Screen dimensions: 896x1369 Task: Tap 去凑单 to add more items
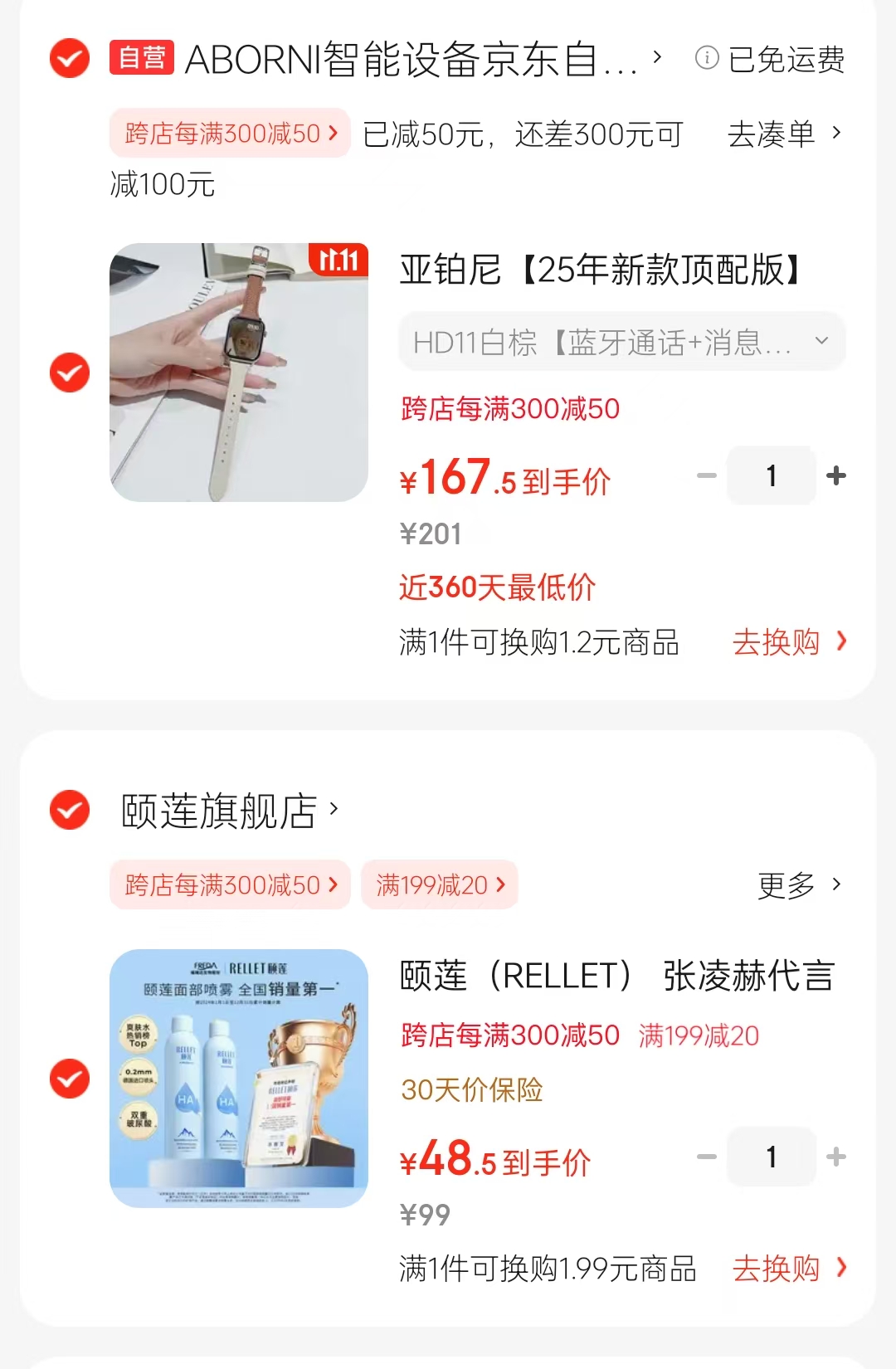[x=784, y=134]
